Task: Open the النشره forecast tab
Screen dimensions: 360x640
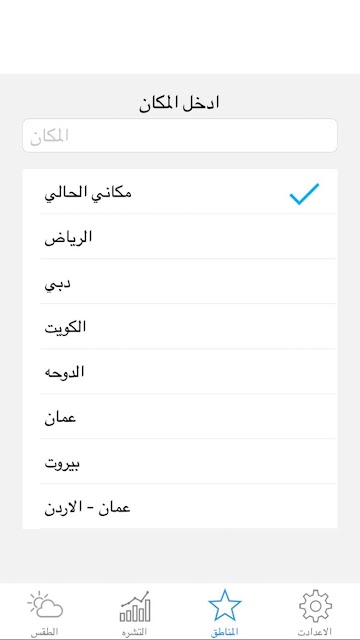Action: pos(135,612)
